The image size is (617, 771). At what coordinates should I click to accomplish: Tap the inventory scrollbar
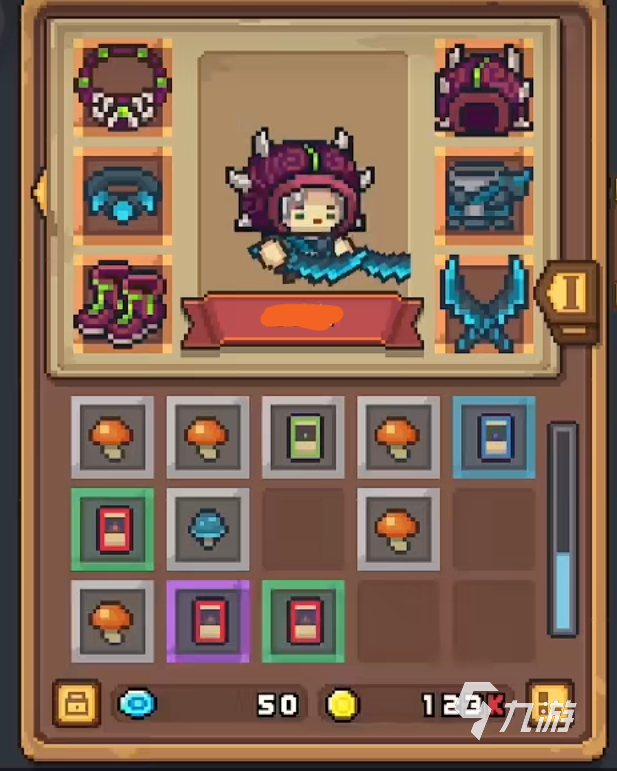pyautogui.click(x=565, y=530)
